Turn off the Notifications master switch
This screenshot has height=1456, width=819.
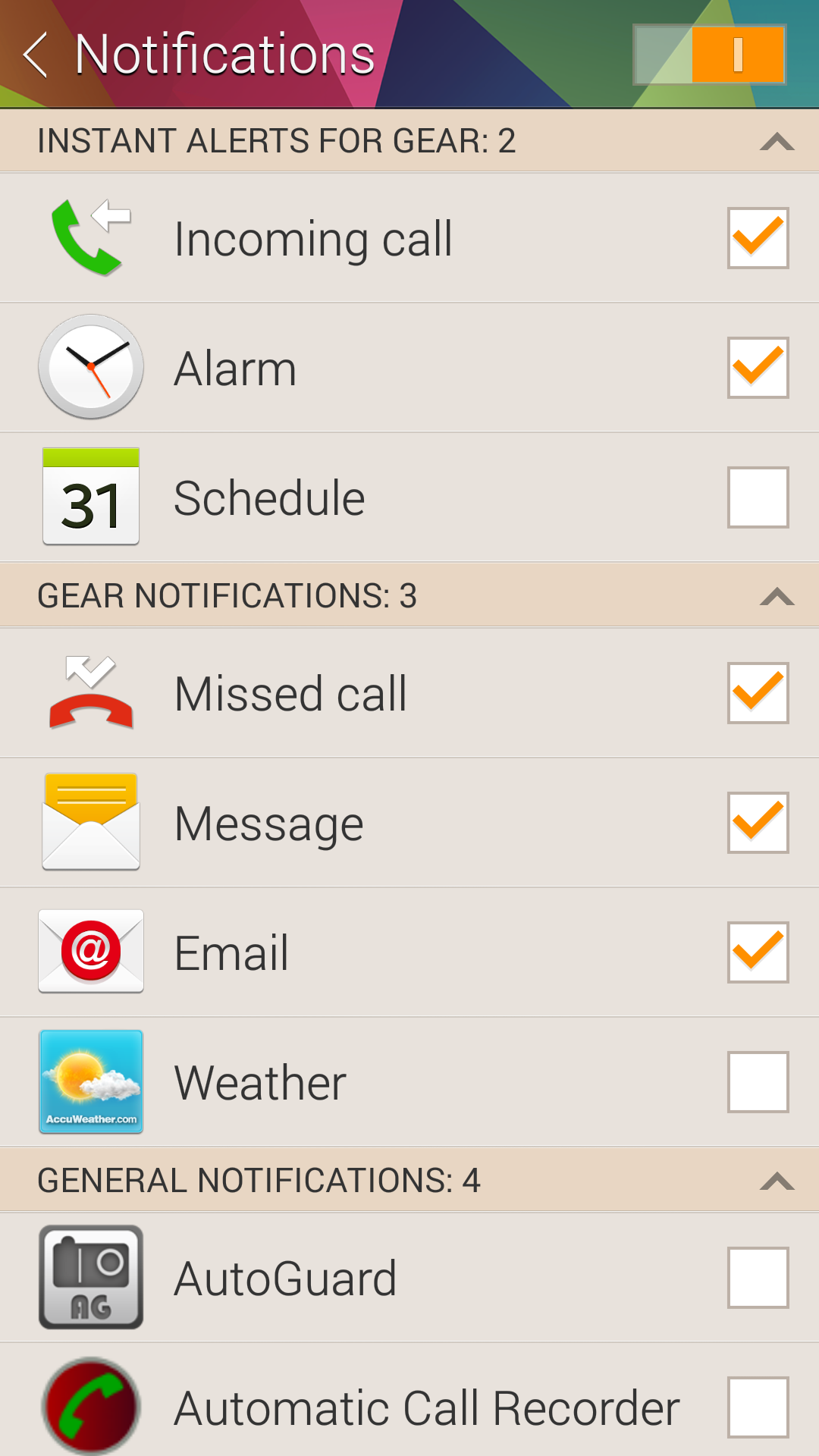click(x=710, y=55)
